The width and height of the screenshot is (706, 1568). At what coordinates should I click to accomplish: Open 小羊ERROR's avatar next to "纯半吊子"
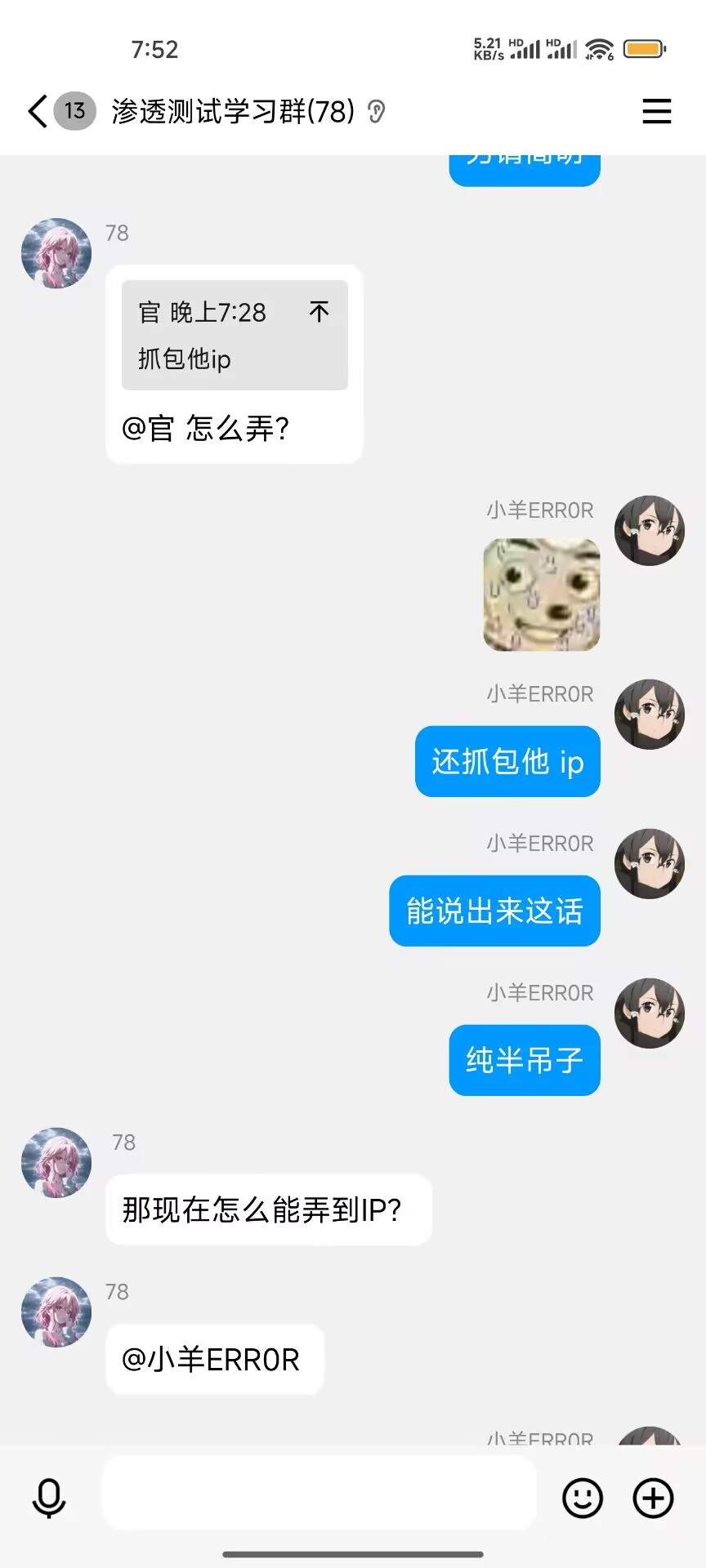tap(650, 1013)
